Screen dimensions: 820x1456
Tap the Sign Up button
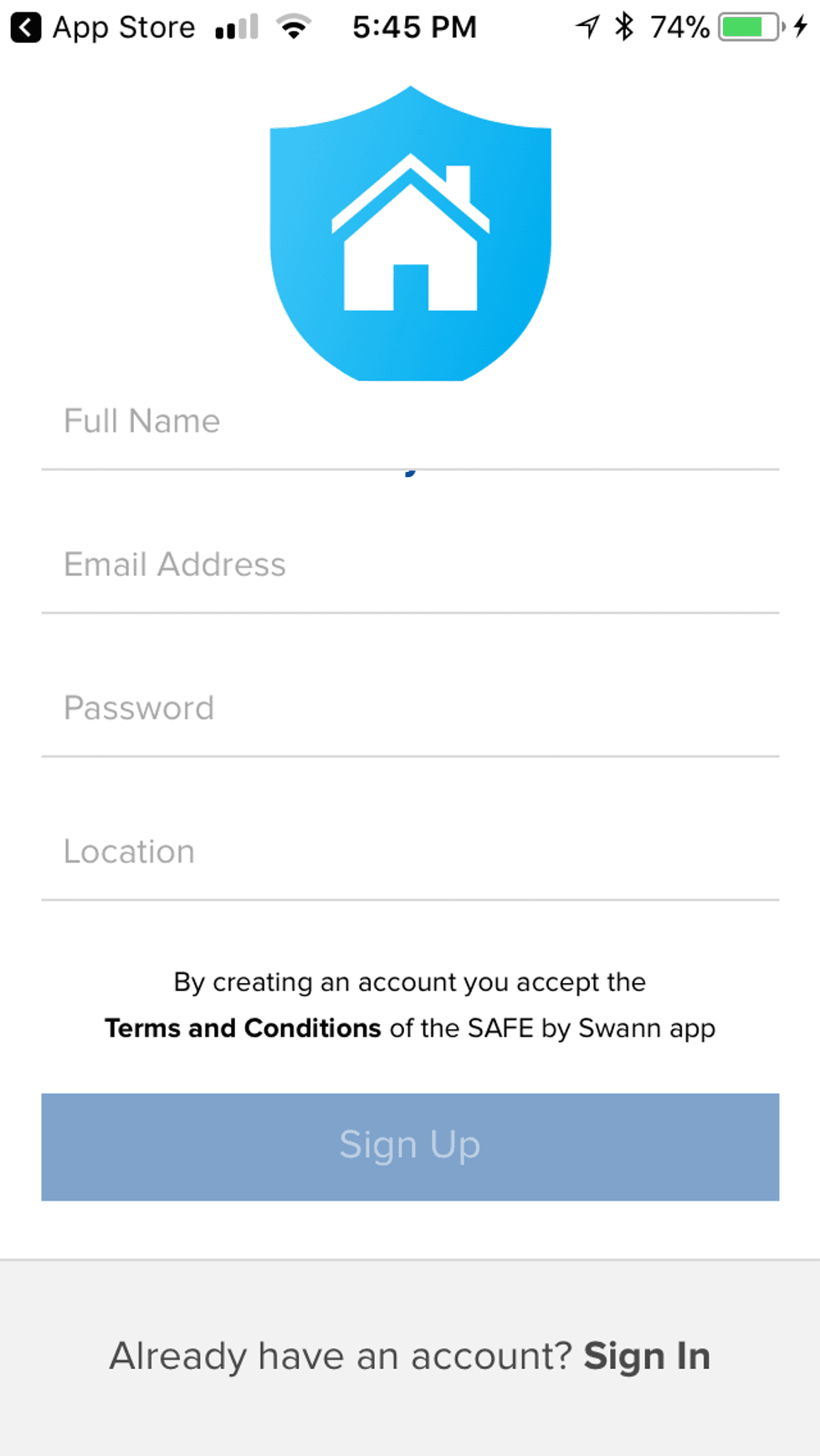pyautogui.click(x=410, y=1146)
